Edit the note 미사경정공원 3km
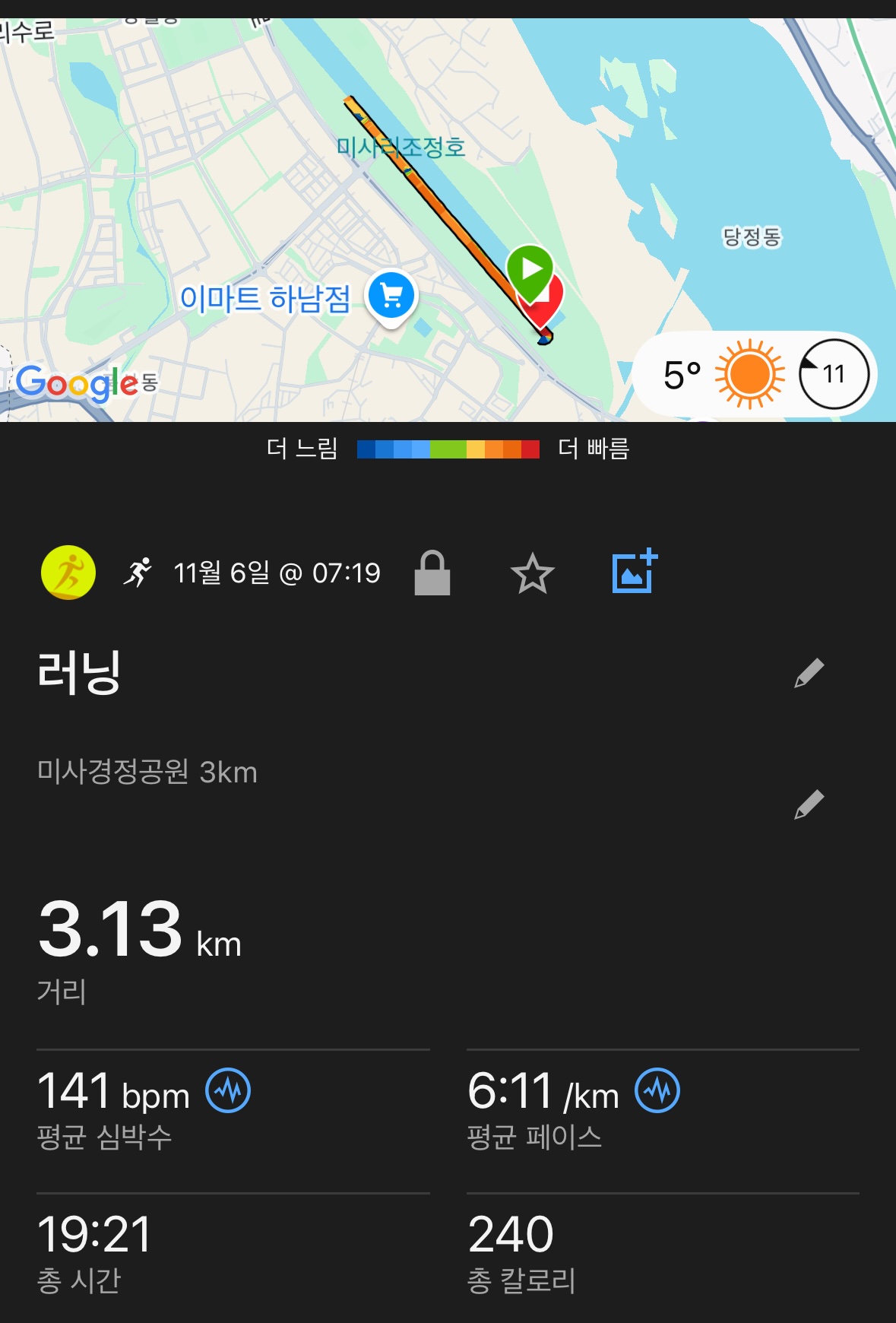 (x=809, y=804)
